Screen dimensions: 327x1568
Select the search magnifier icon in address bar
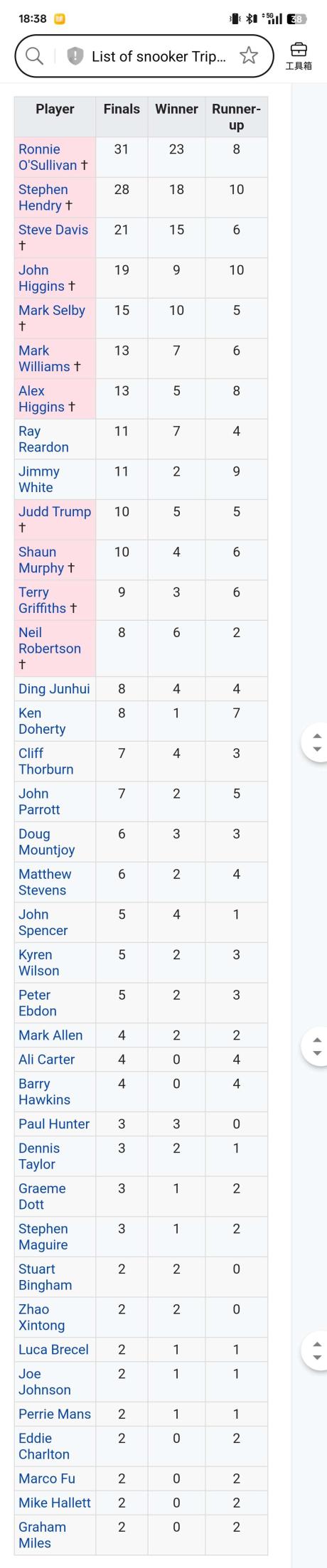[34, 56]
